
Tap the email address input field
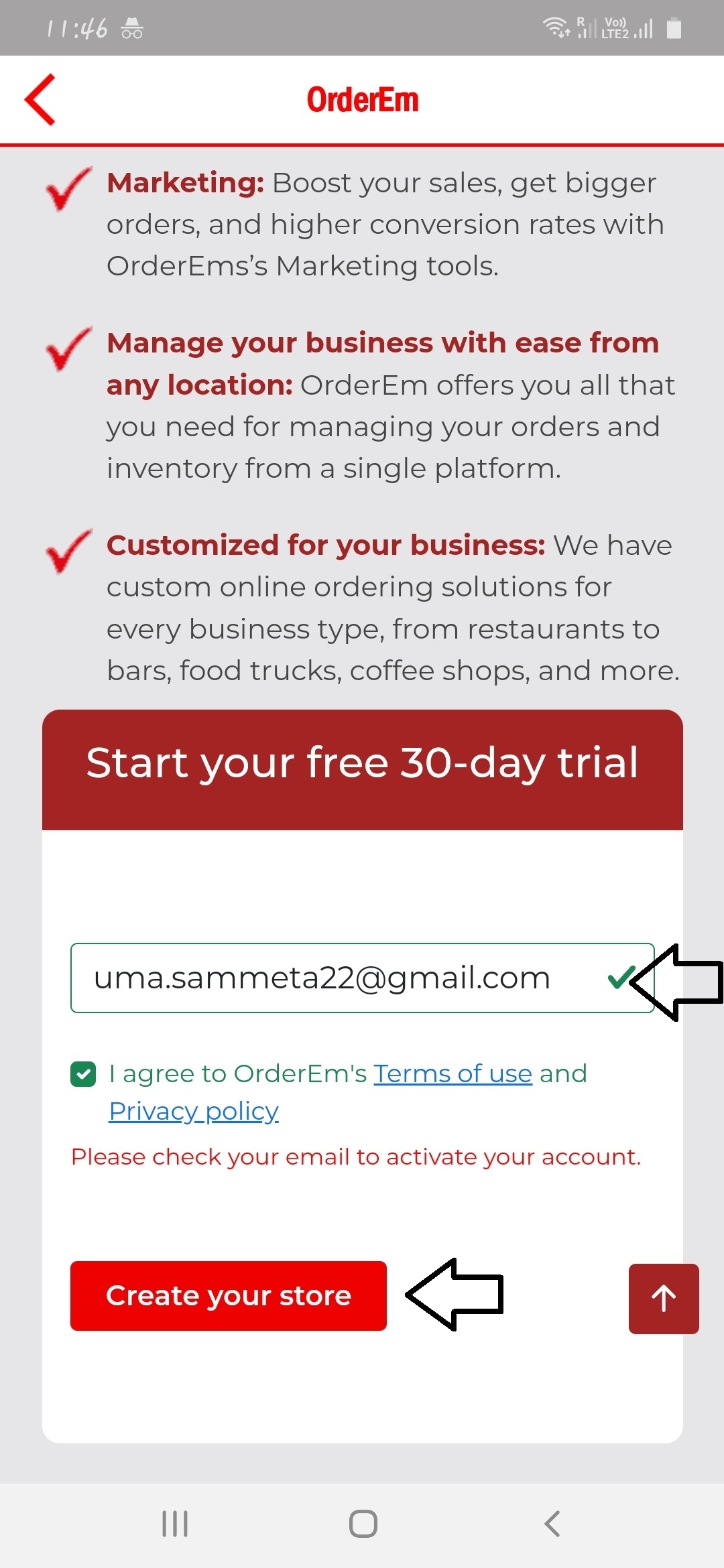(335, 978)
